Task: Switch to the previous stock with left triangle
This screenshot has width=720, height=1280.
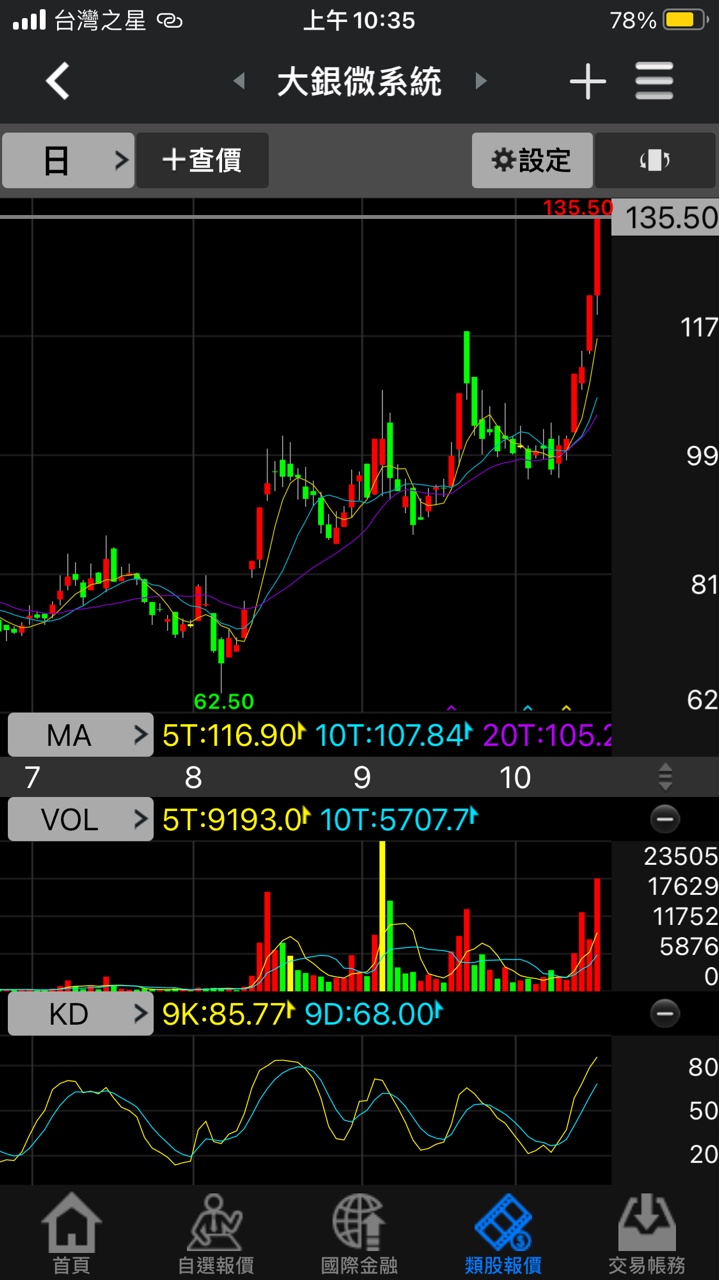Action: [239, 81]
